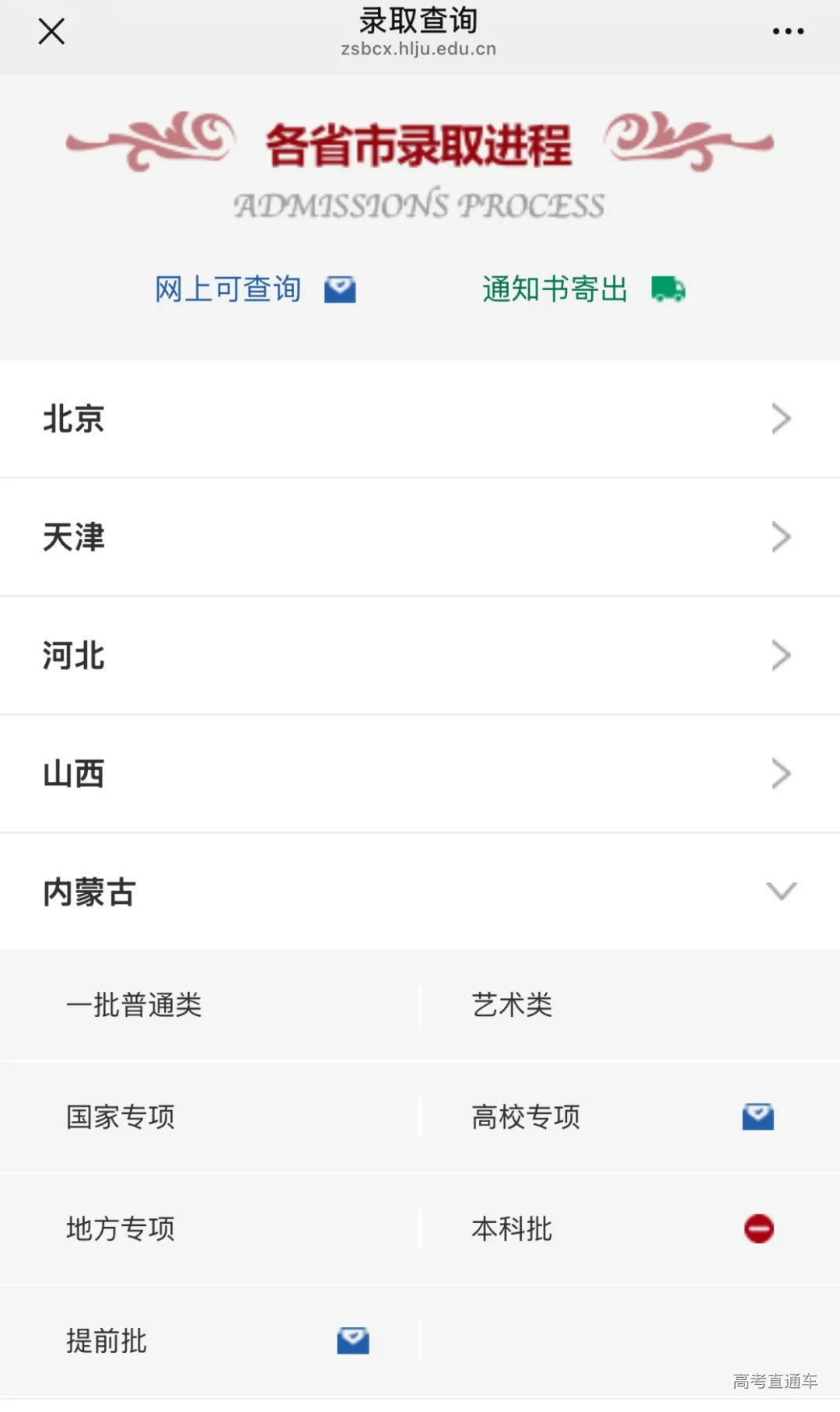The height and width of the screenshot is (1412, 840).
Task: Open the three-dot more options menu
Action: (x=787, y=31)
